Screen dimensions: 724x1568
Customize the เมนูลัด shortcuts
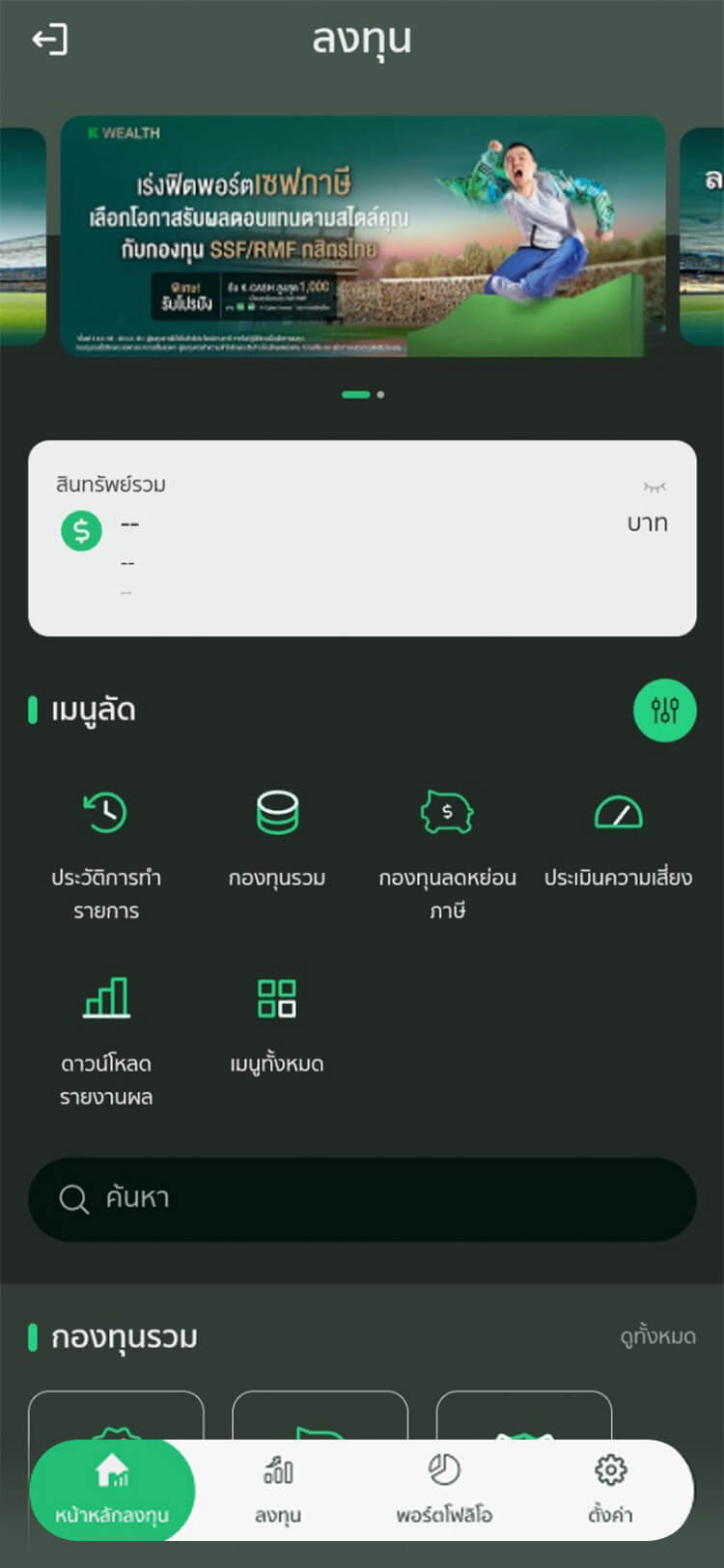click(664, 711)
